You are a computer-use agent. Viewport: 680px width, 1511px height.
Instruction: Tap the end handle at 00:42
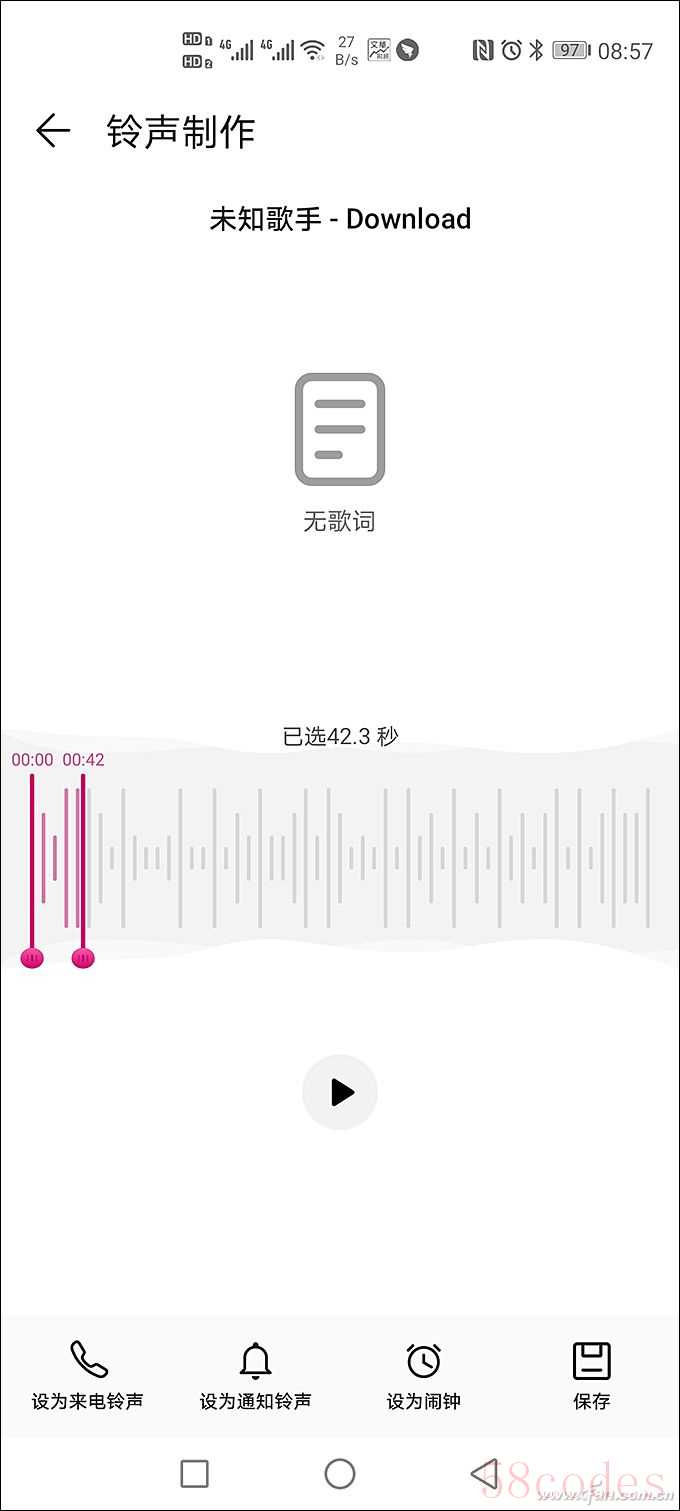coord(83,958)
